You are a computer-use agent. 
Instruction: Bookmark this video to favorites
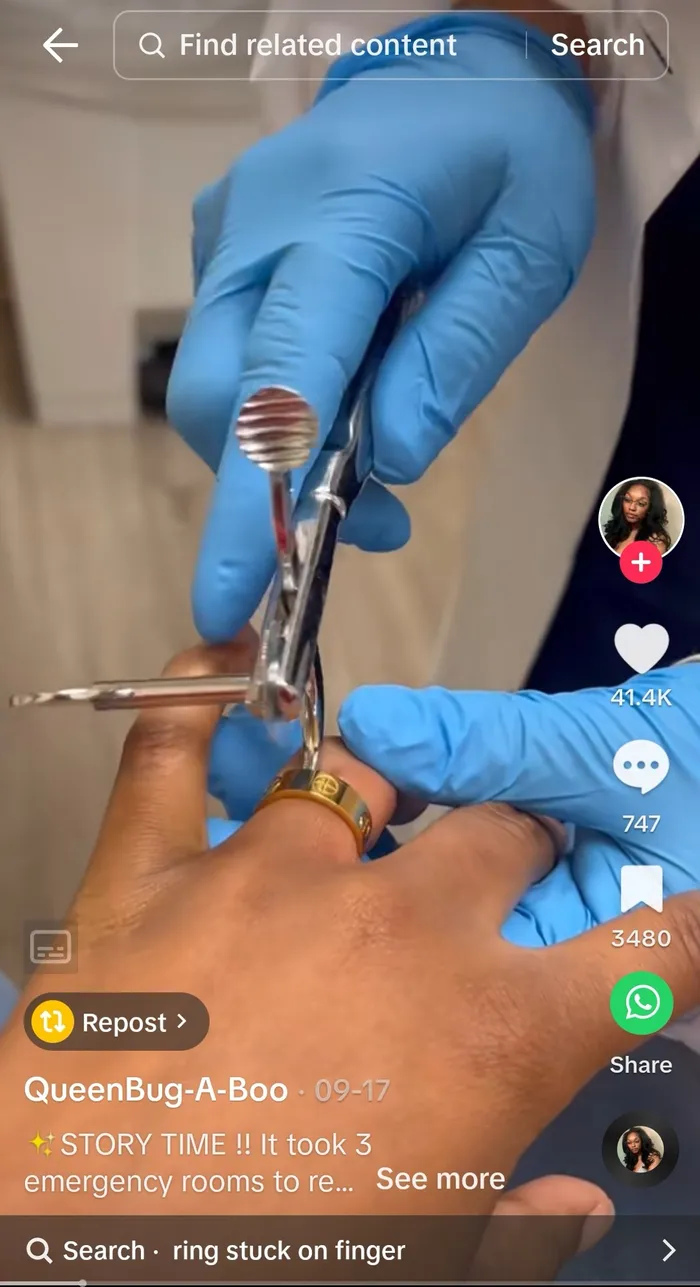[x=641, y=888]
